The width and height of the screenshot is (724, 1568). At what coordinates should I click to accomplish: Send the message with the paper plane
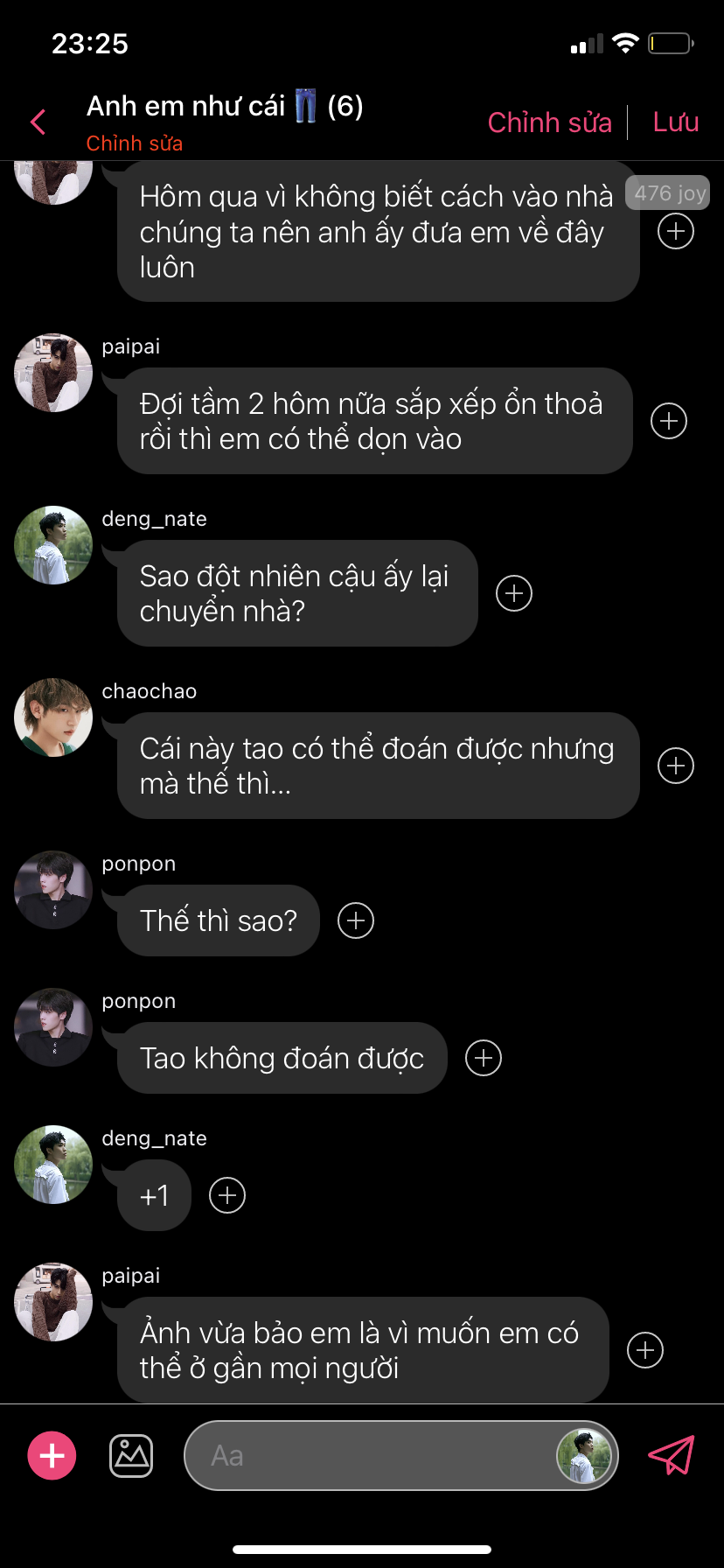coord(672,1455)
